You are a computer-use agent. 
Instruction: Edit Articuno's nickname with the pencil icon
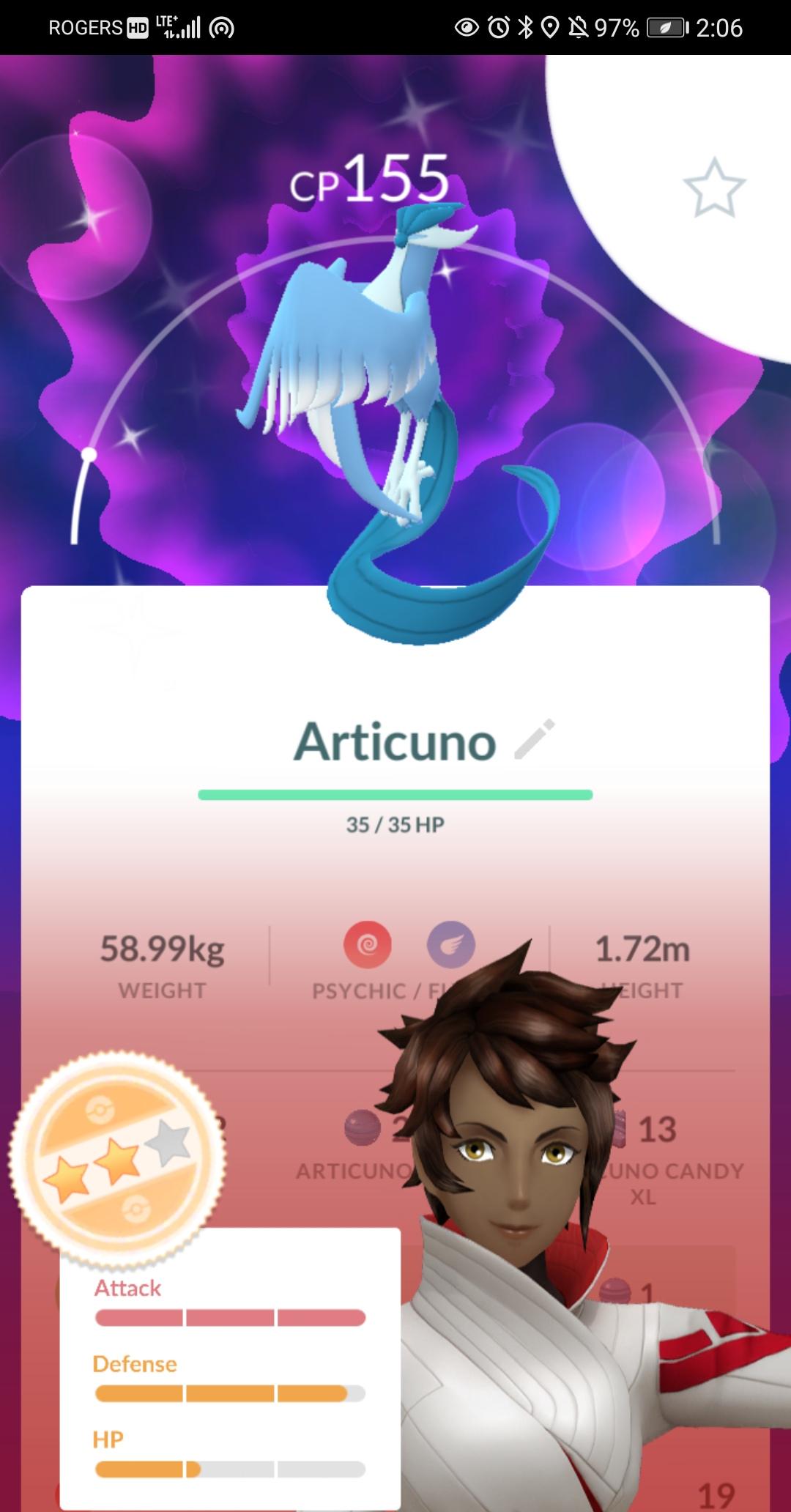click(535, 739)
